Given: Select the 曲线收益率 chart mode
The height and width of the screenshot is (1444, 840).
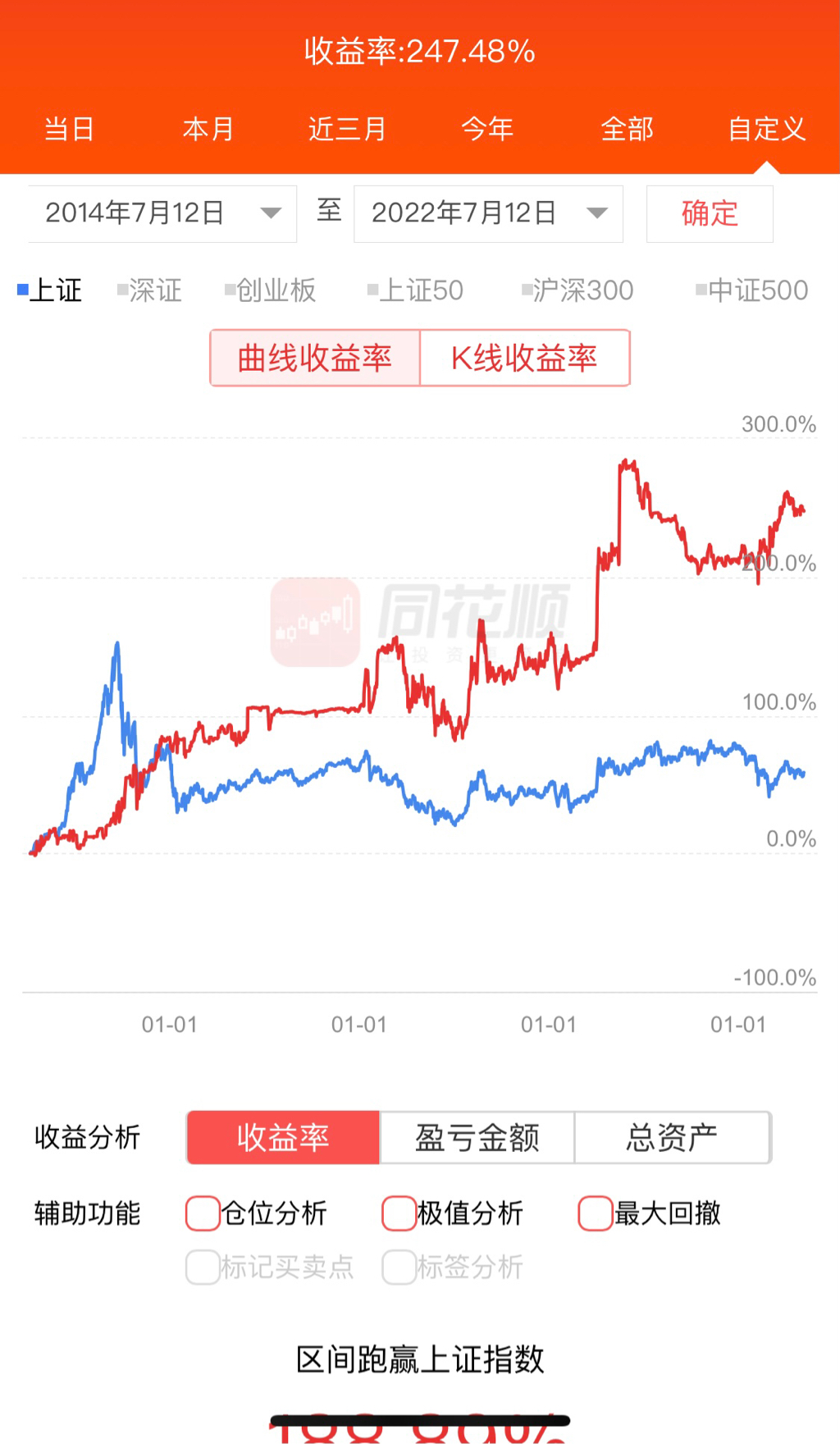Looking at the screenshot, I should pos(315,359).
